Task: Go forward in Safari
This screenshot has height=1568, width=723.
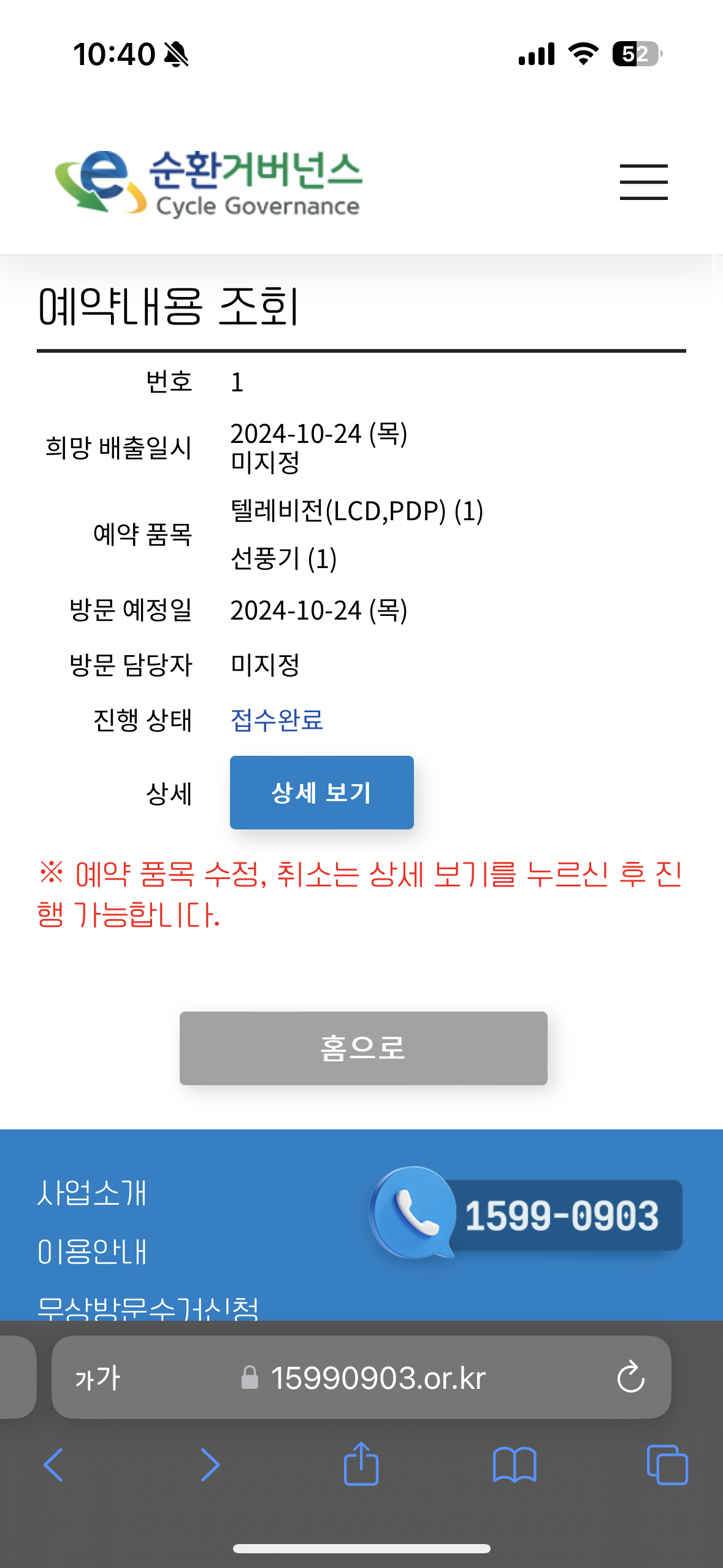Action: 210,1465
